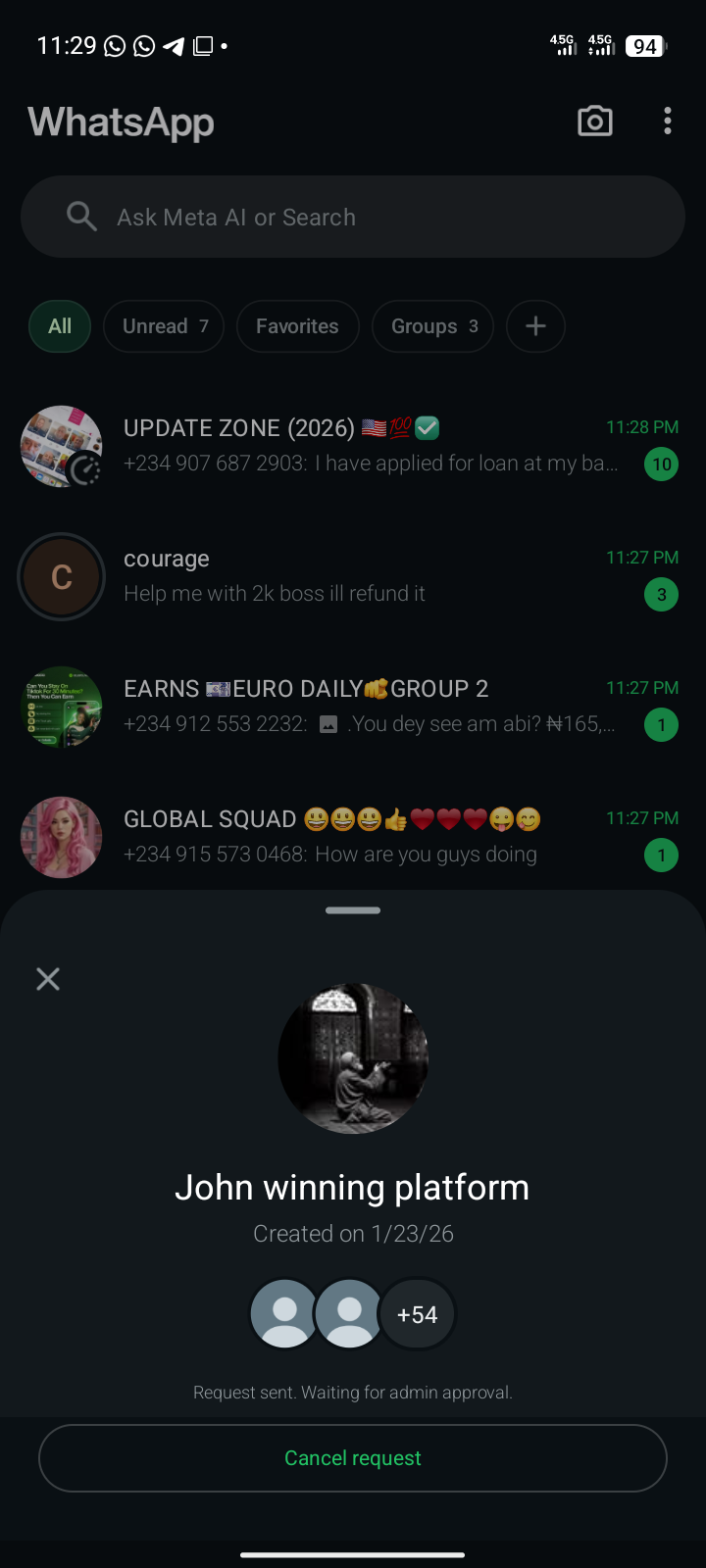Close the group invite sheet
The width and height of the screenshot is (706, 1568).
point(48,979)
